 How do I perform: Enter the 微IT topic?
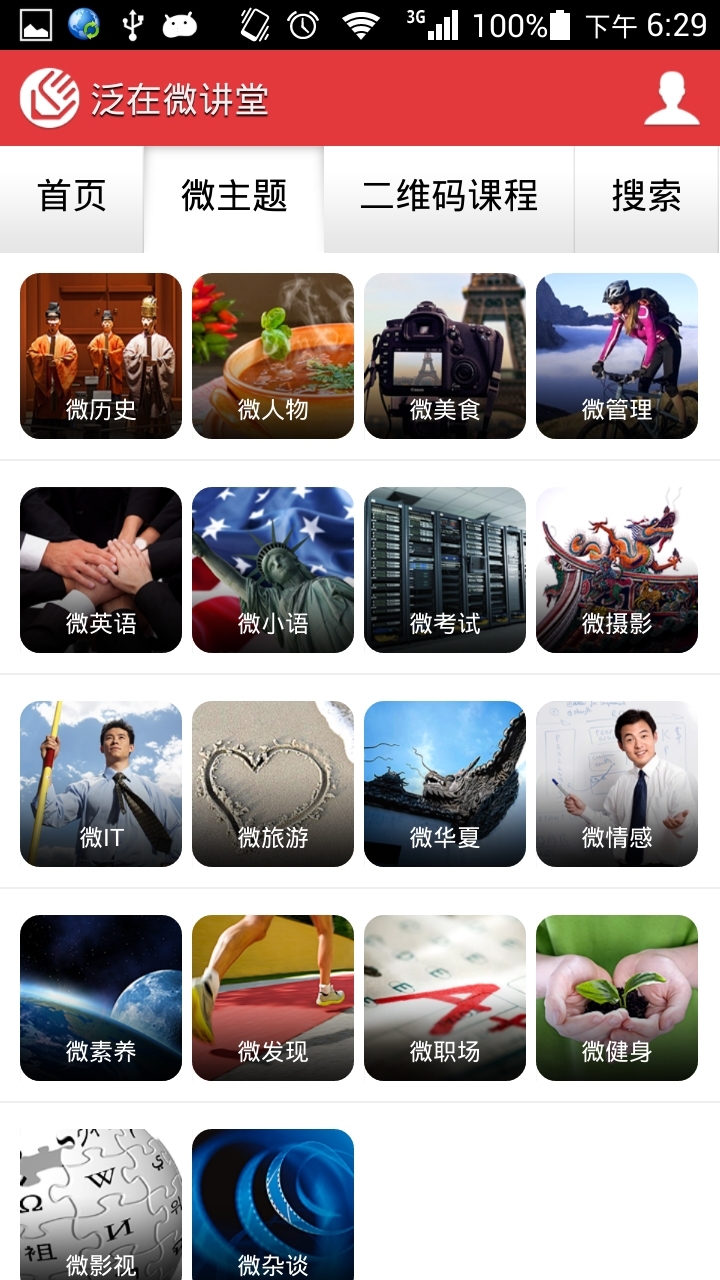pyautogui.click(x=101, y=784)
